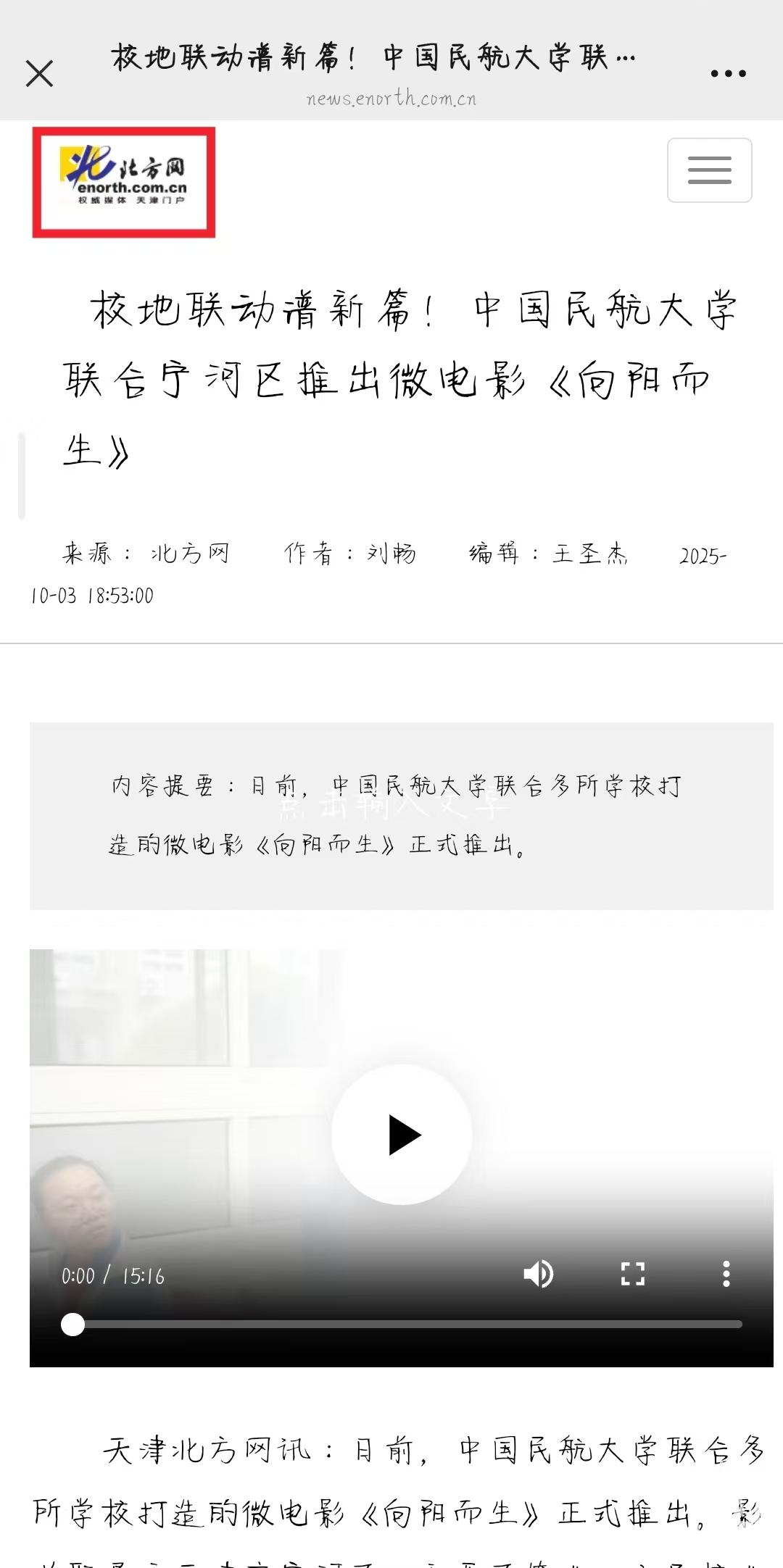Open the video player's more options
783x1568 pixels.
pos(726,1273)
